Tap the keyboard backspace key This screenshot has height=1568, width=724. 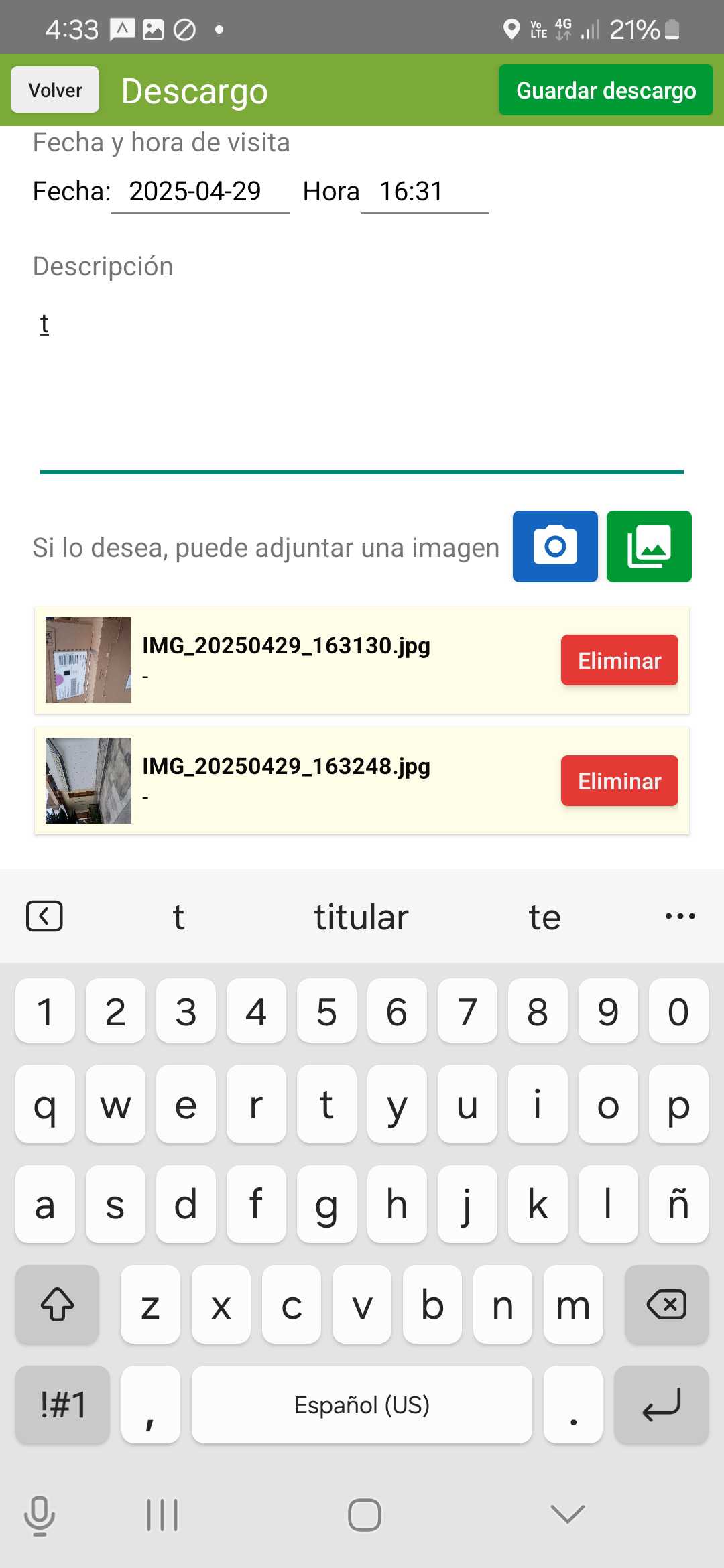[x=666, y=1305]
